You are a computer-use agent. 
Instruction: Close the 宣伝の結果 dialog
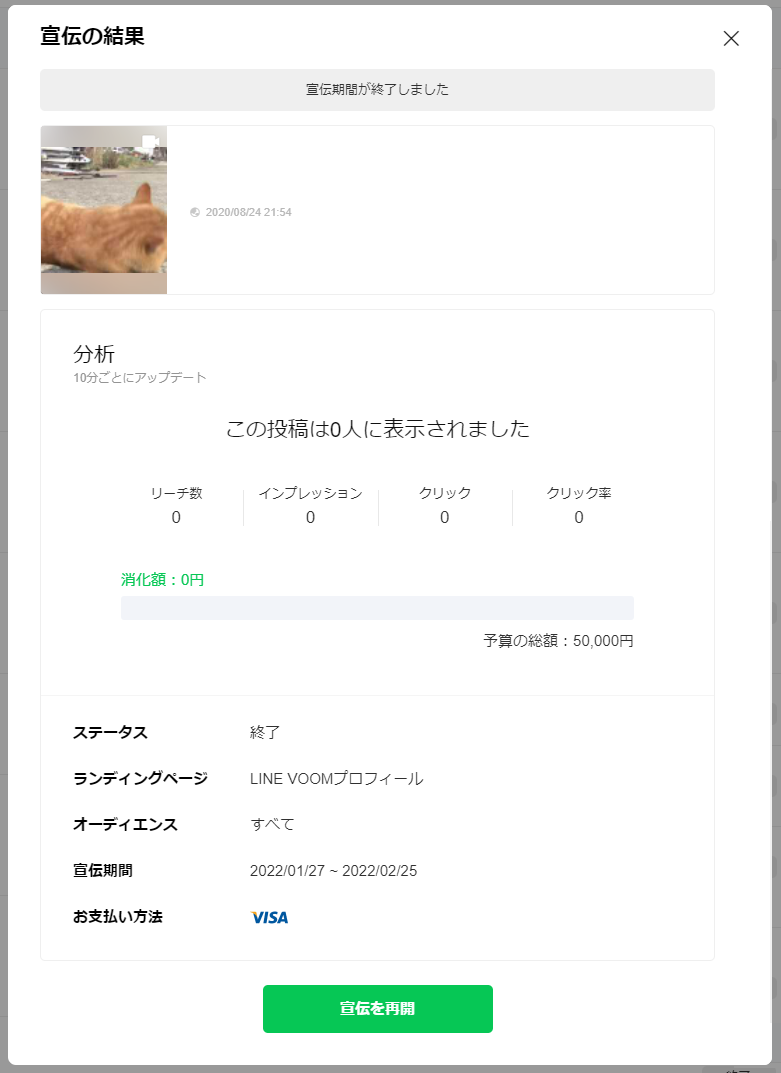coord(731,39)
